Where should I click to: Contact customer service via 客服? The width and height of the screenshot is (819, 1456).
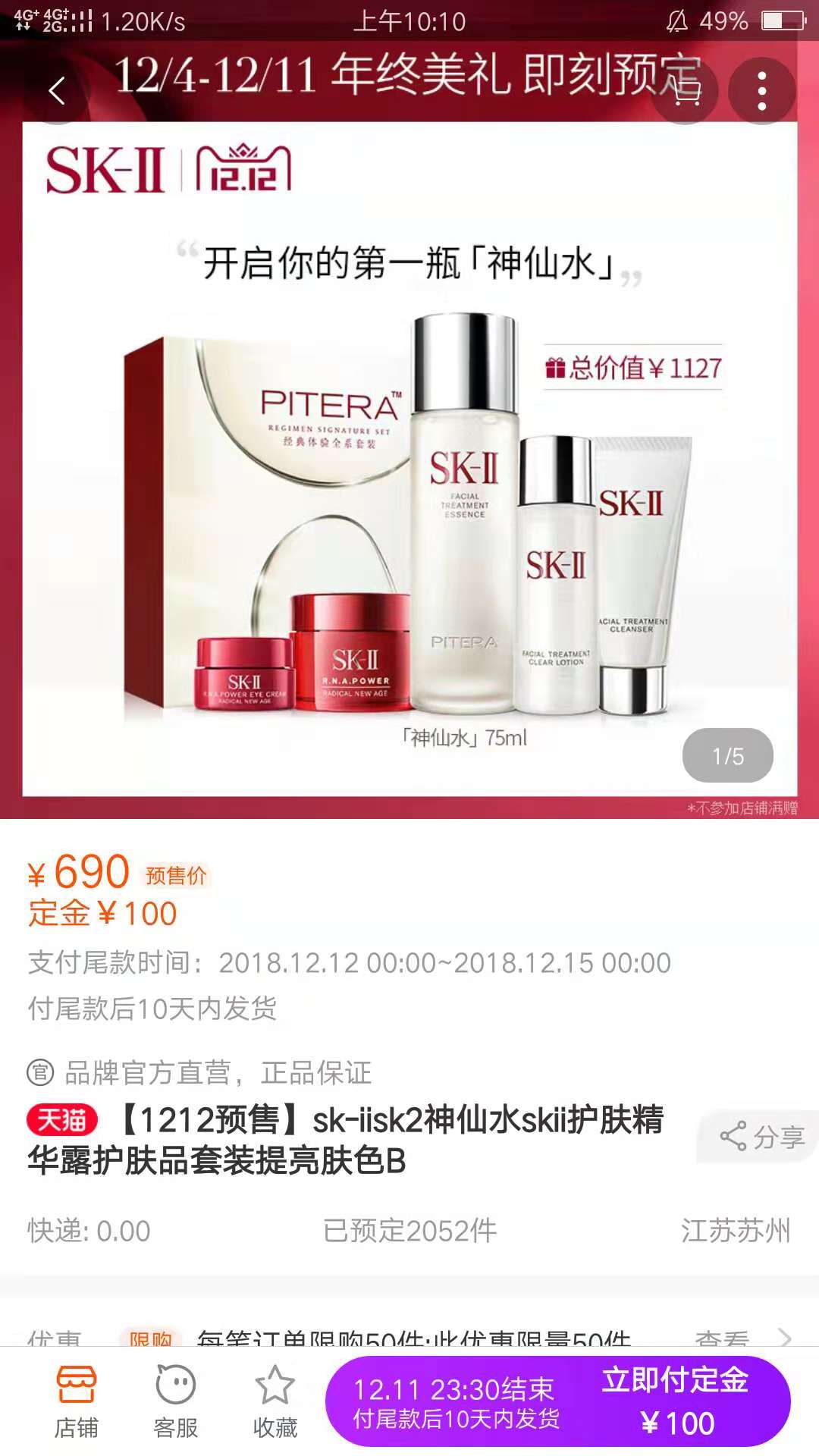pos(176,1403)
